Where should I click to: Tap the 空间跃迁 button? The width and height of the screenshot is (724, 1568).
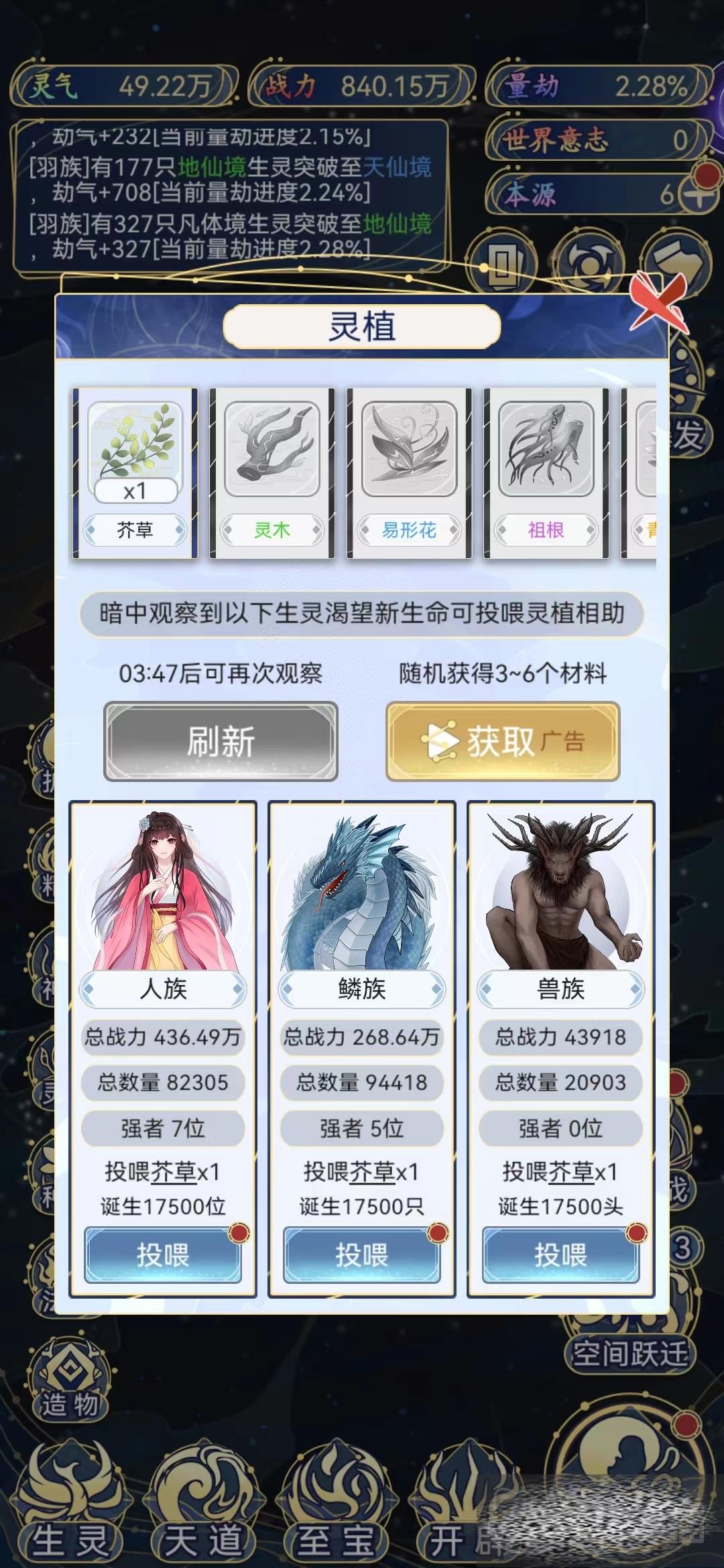pos(629,1354)
